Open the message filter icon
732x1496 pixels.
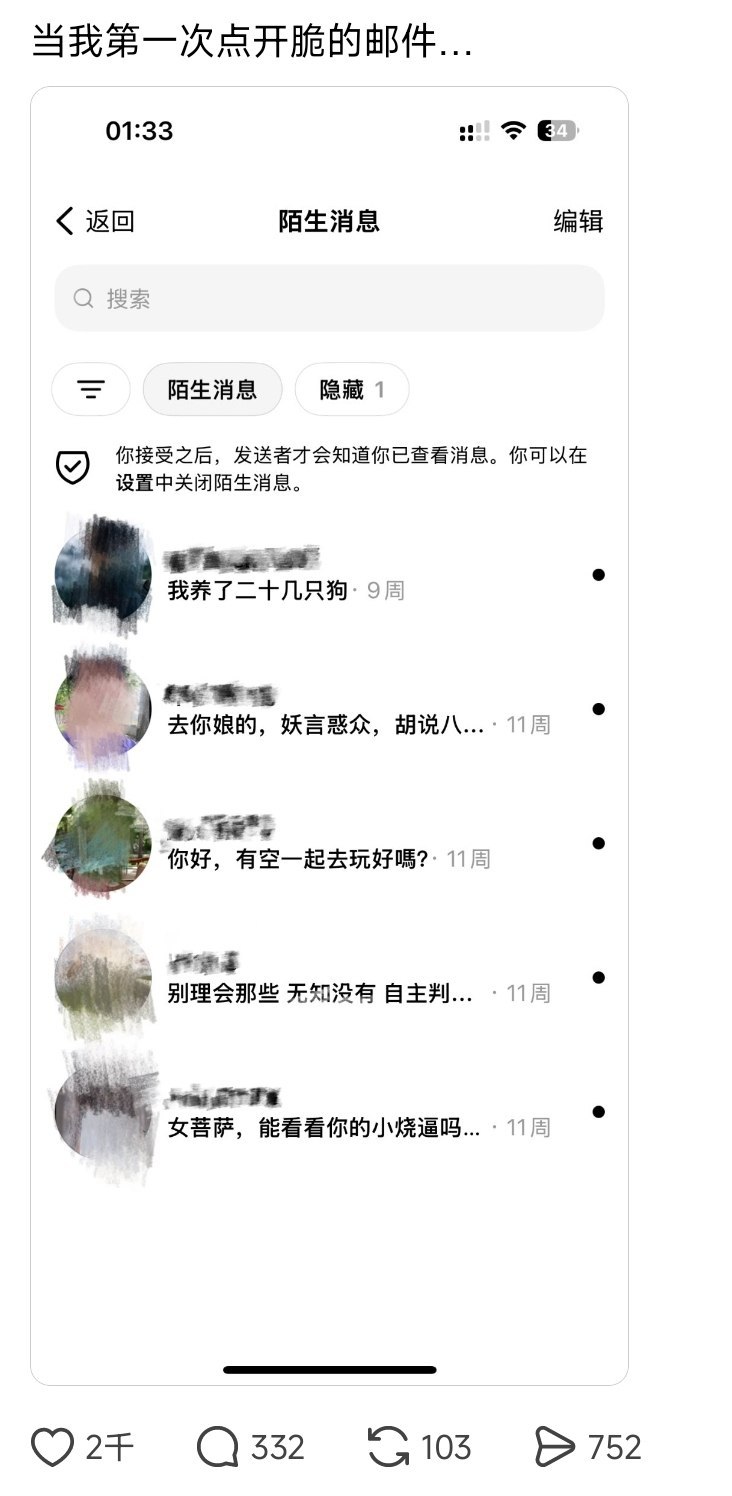point(91,389)
